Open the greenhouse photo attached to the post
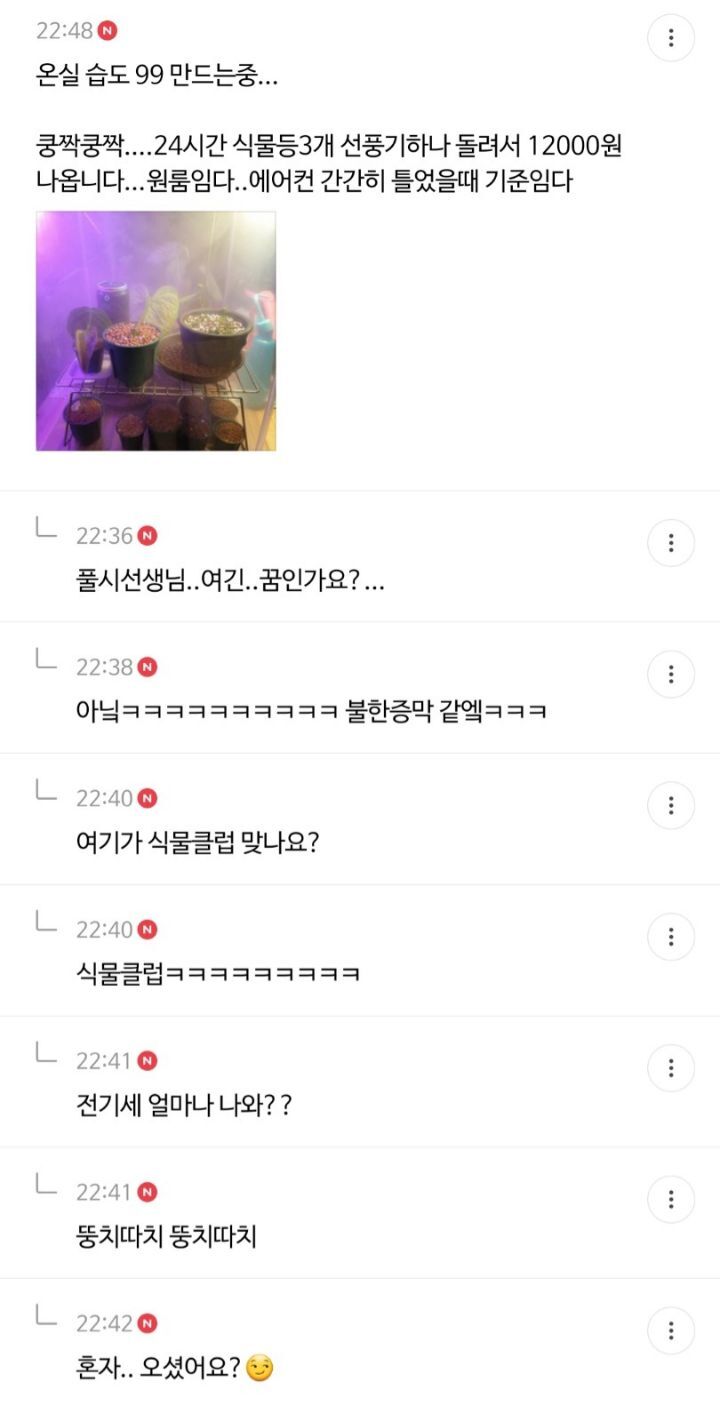This screenshot has width=720, height=1406. click(x=156, y=330)
